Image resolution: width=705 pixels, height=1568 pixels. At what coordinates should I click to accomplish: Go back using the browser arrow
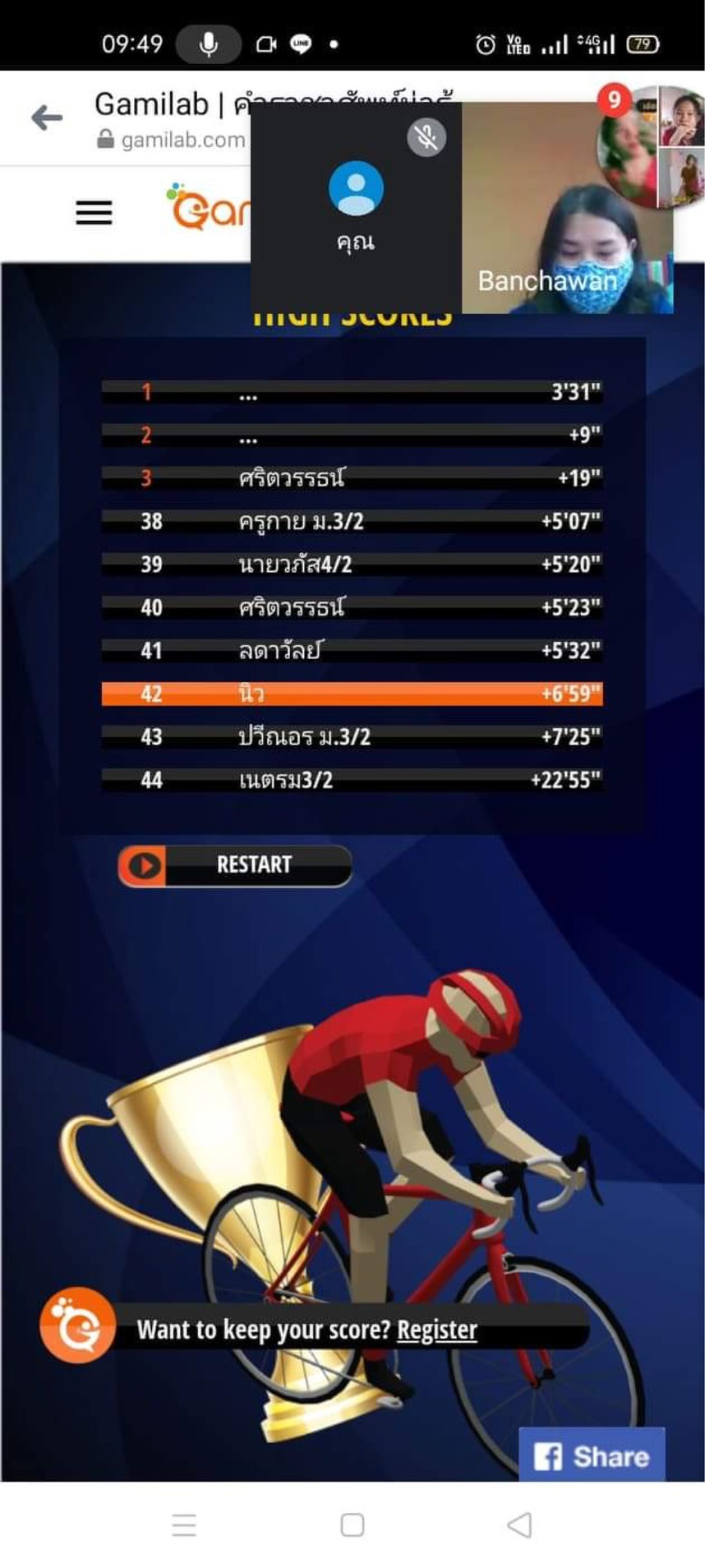(x=47, y=118)
